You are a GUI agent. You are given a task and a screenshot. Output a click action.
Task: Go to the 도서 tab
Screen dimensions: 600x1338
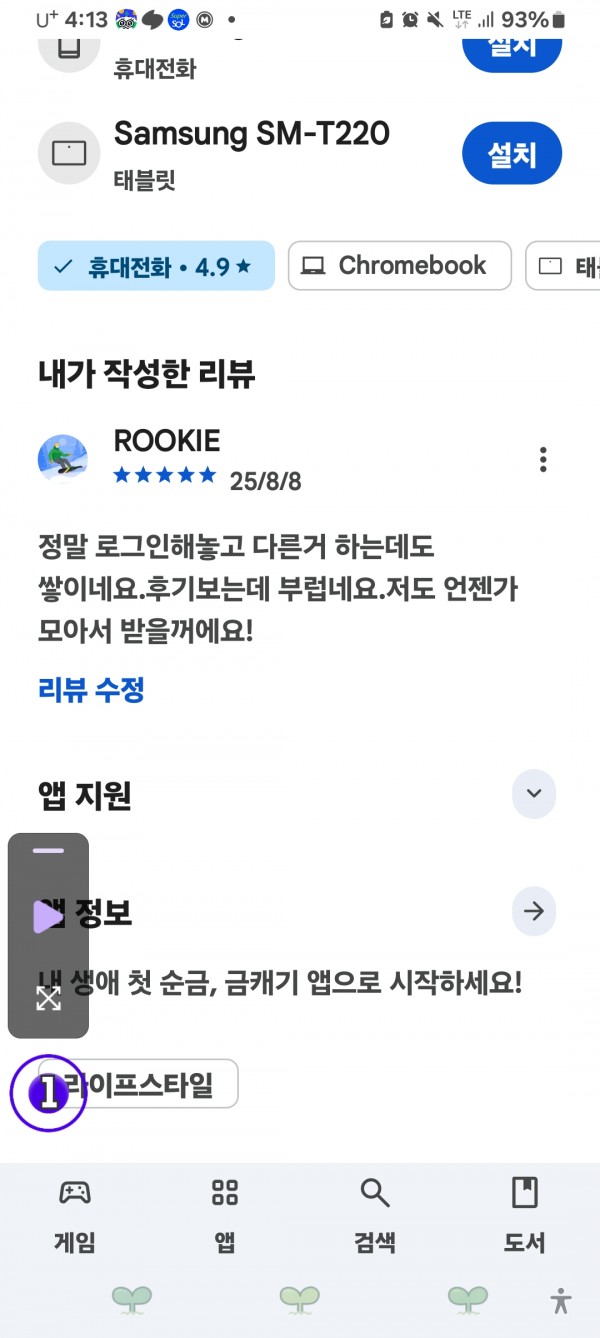pyautogui.click(x=525, y=1214)
